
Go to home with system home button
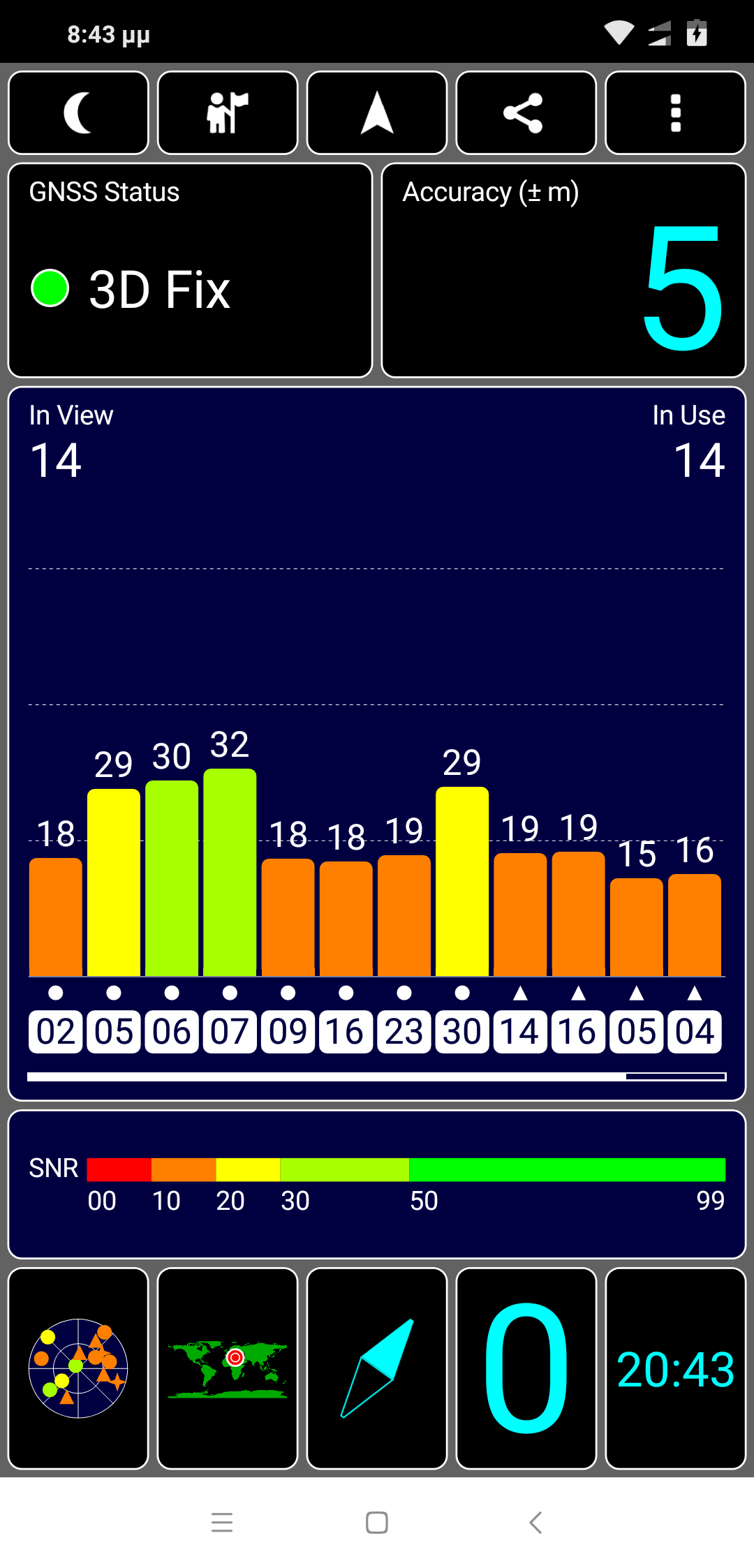377,1522
